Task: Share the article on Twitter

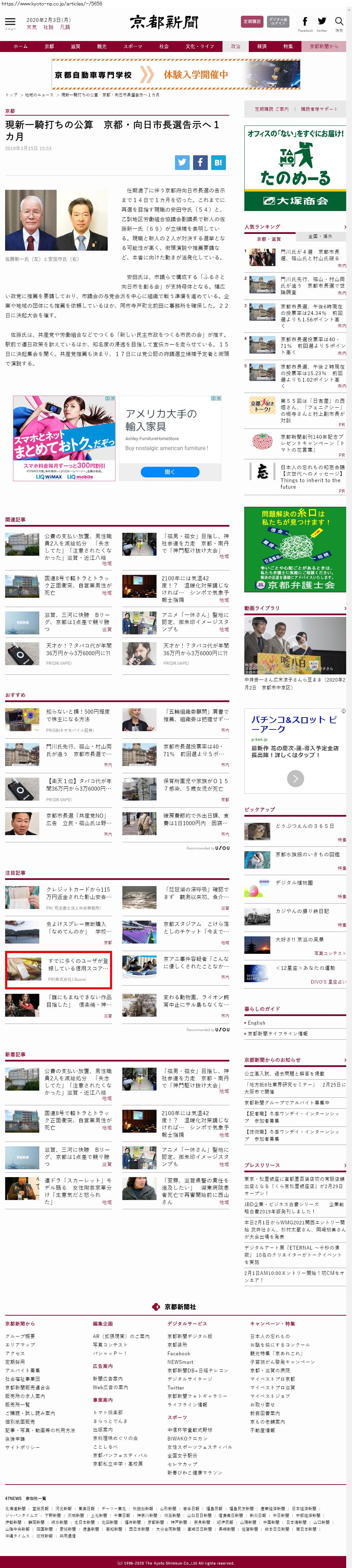Action: (x=182, y=162)
